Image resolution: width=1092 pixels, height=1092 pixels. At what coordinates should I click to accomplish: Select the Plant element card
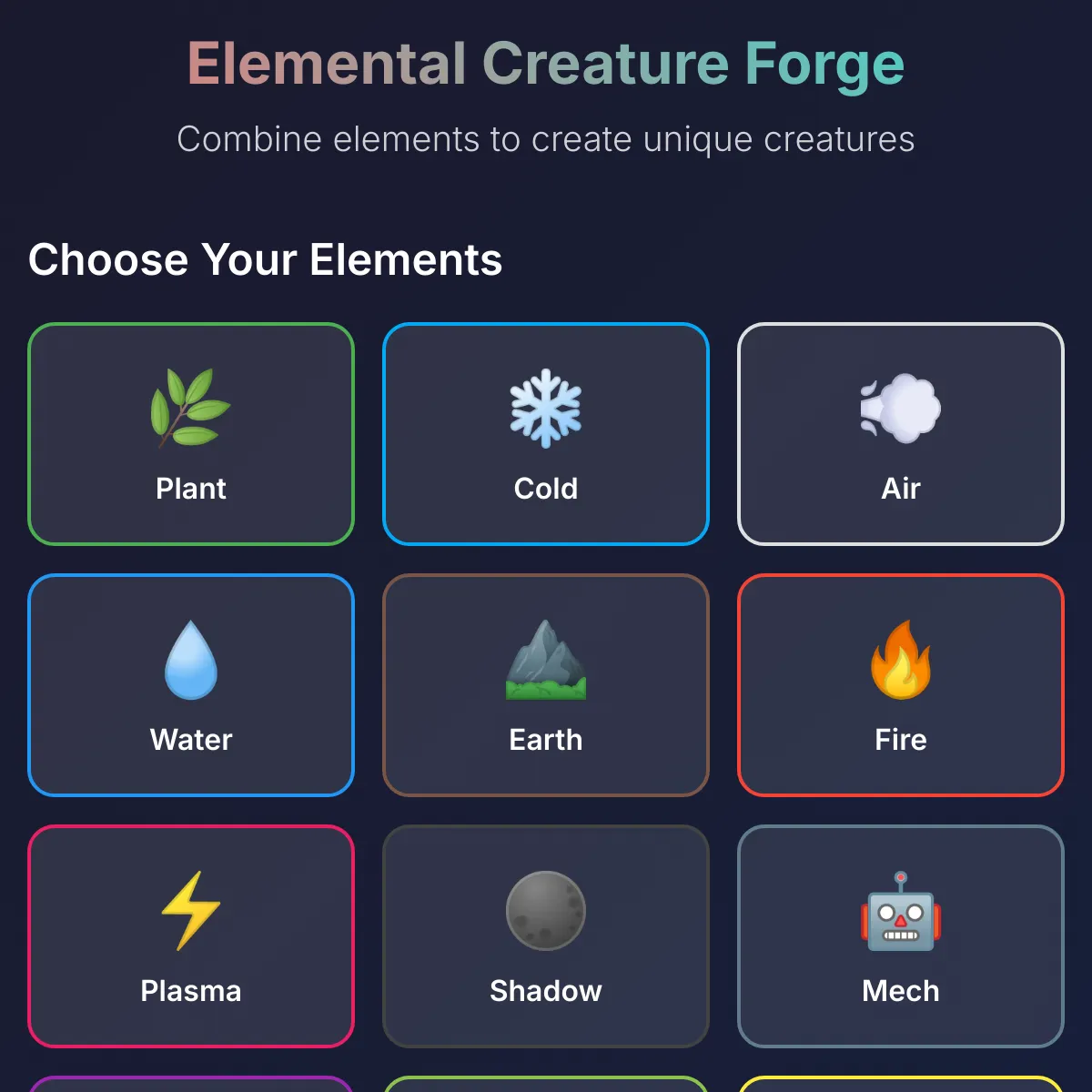coord(191,434)
